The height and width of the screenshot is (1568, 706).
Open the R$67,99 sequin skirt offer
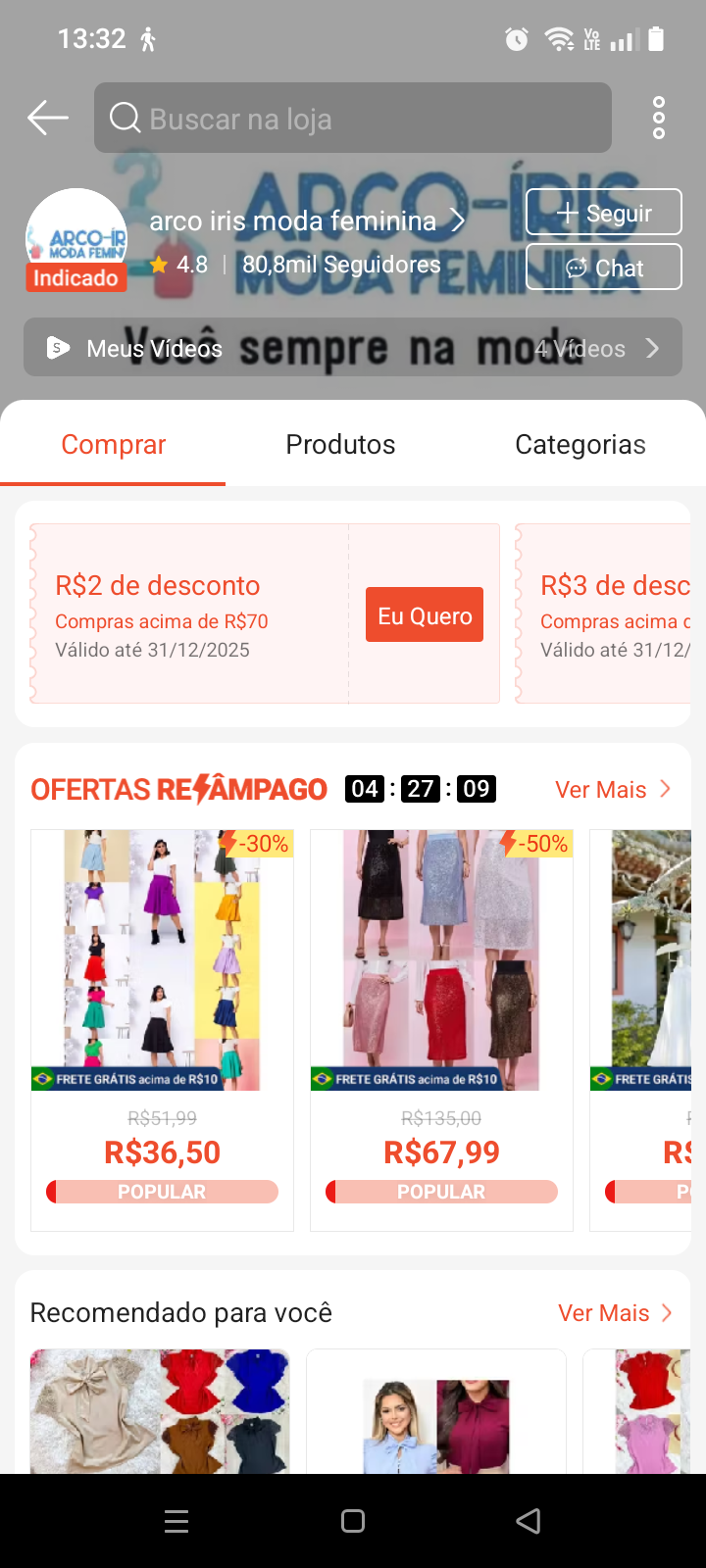click(441, 1029)
